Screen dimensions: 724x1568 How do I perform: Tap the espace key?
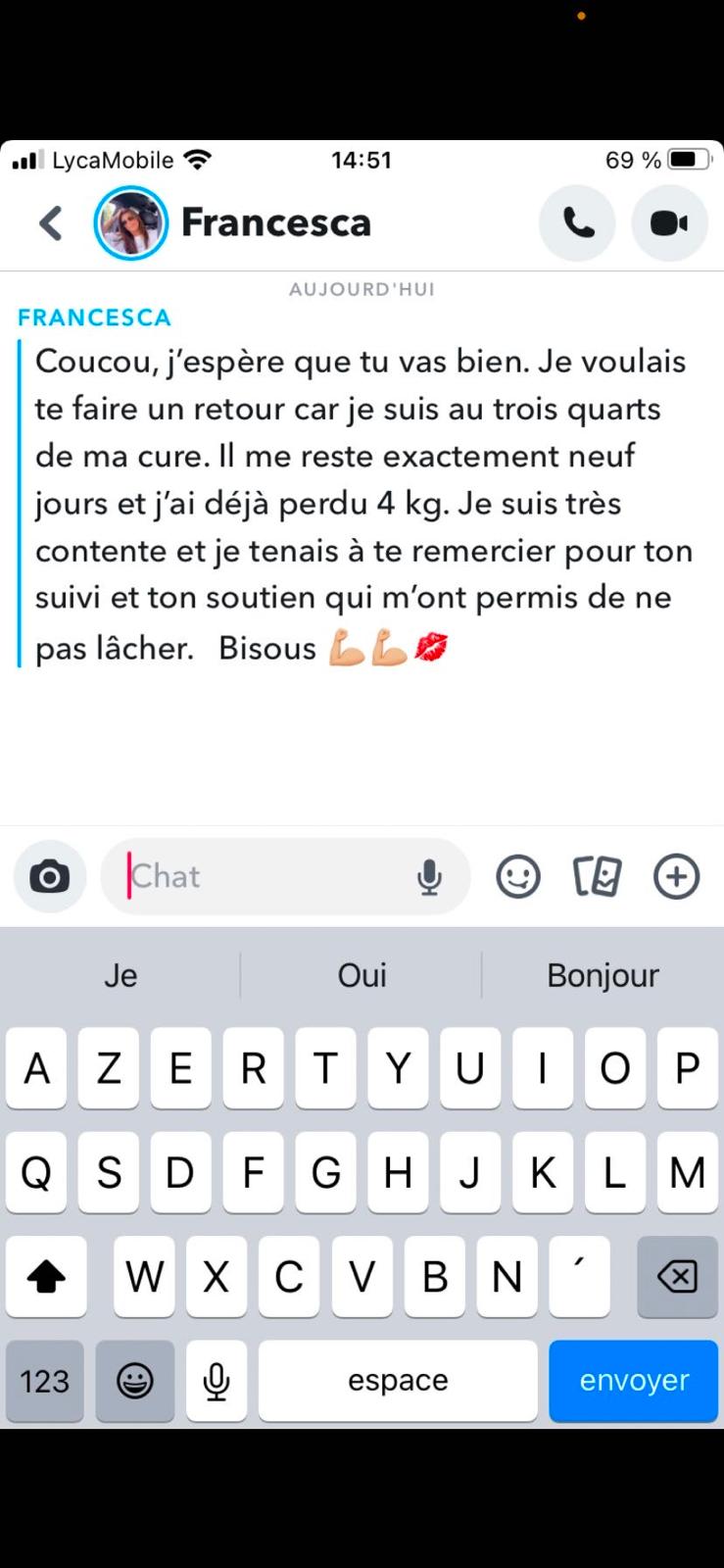tap(398, 1381)
